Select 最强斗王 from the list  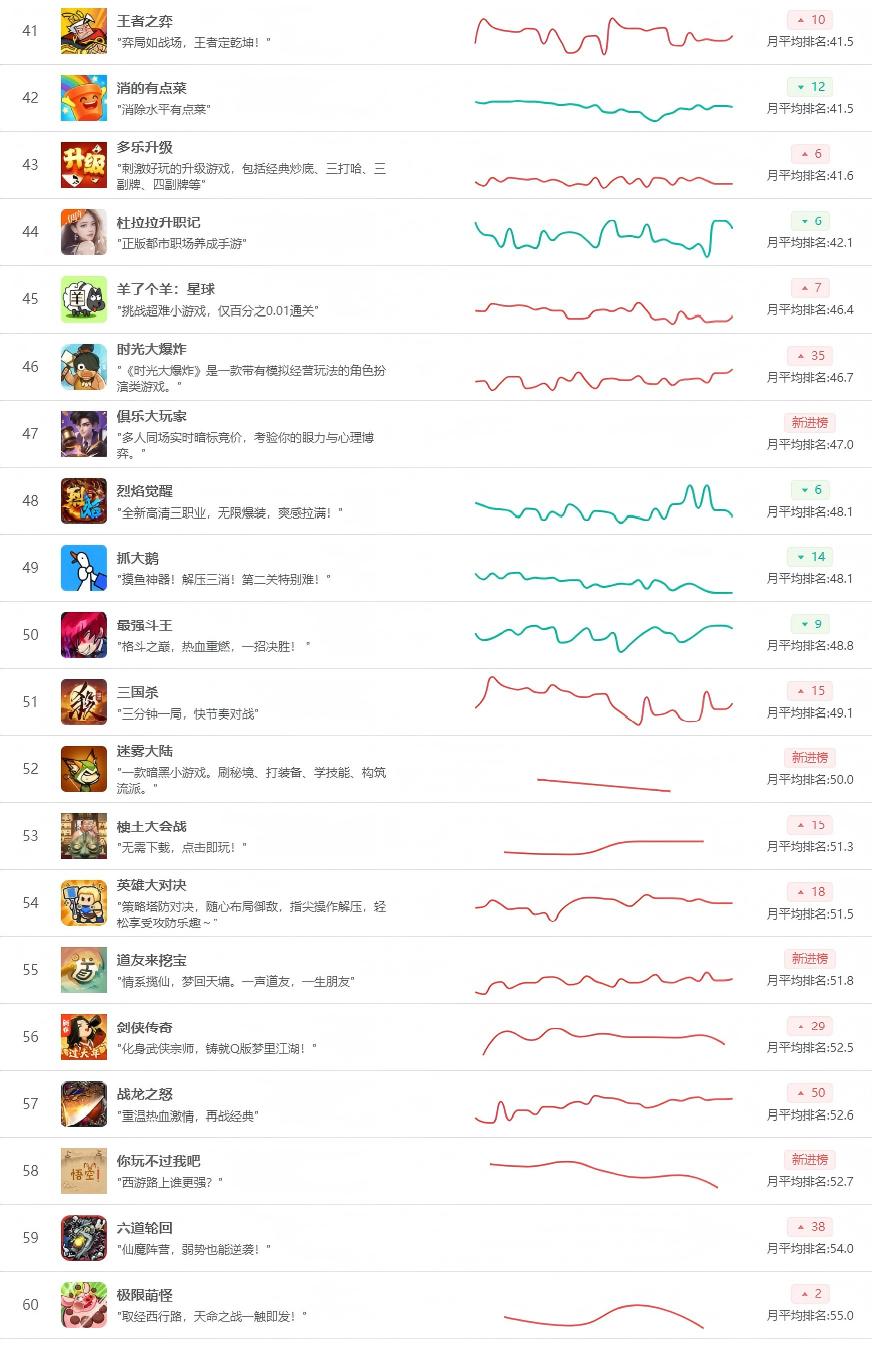coord(436,634)
